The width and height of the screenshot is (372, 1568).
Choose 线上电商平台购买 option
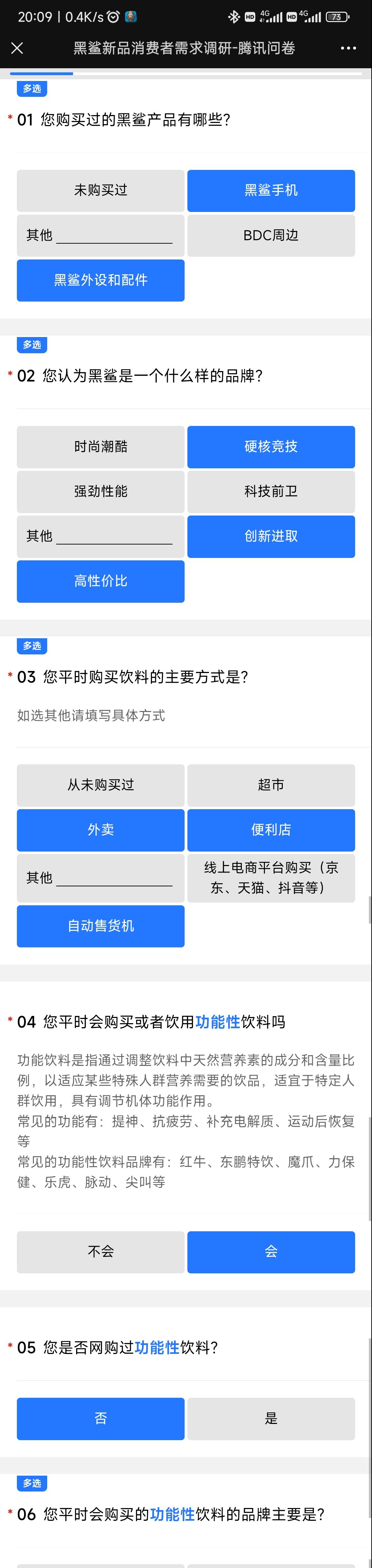271,878
